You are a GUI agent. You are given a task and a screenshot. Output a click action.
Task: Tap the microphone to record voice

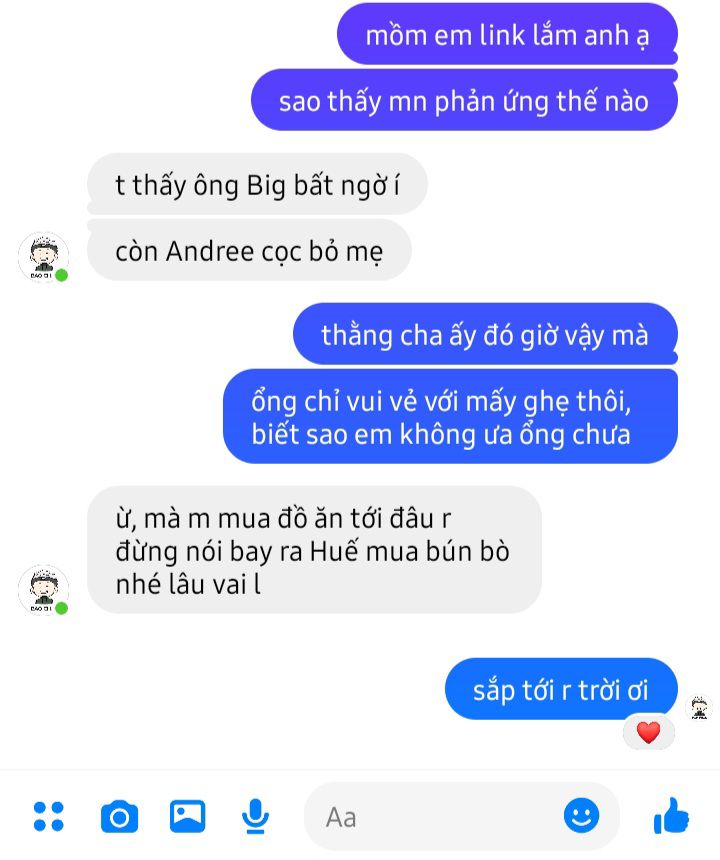(255, 817)
